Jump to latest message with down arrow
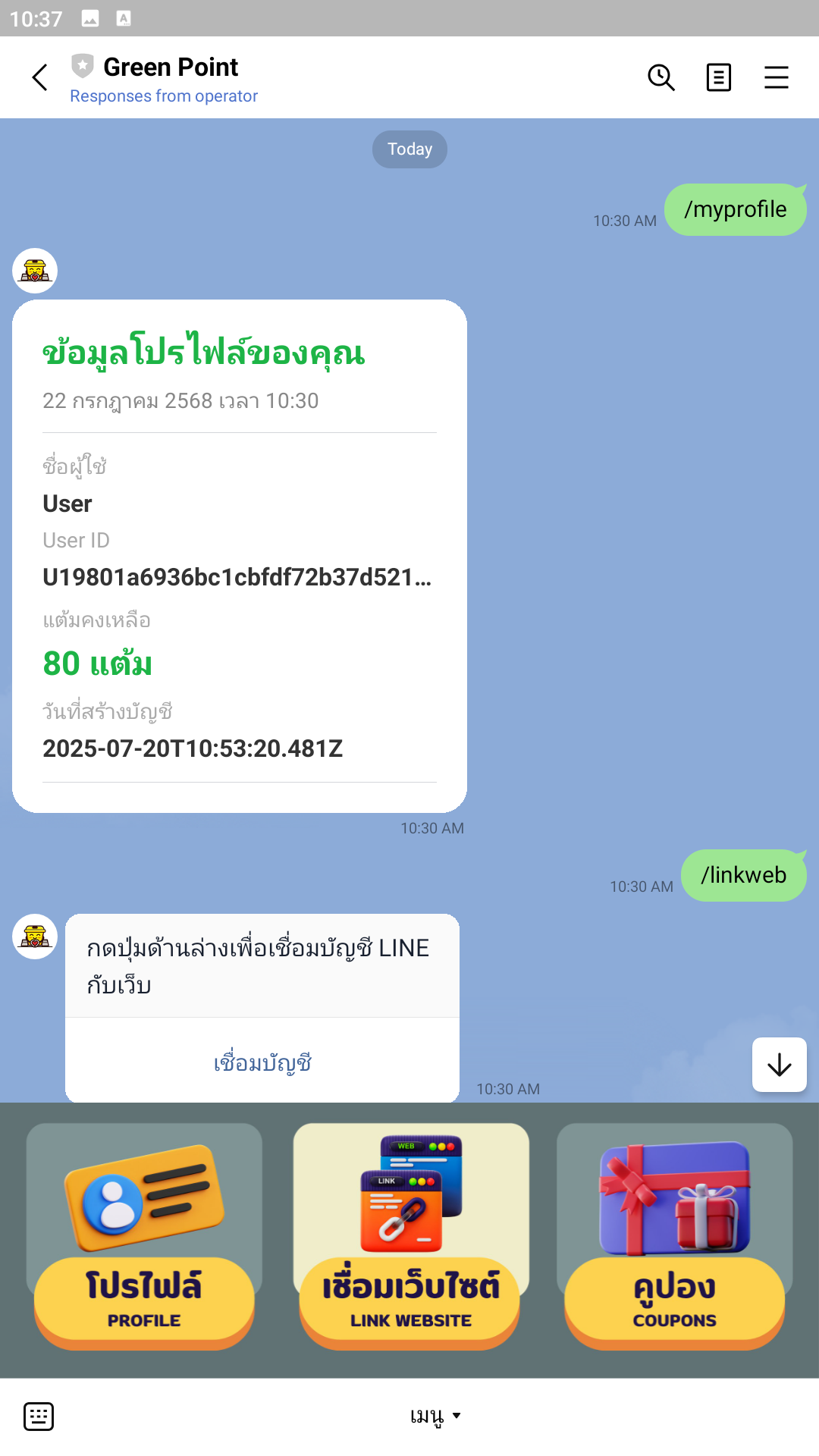819x1456 pixels. coord(779,1065)
